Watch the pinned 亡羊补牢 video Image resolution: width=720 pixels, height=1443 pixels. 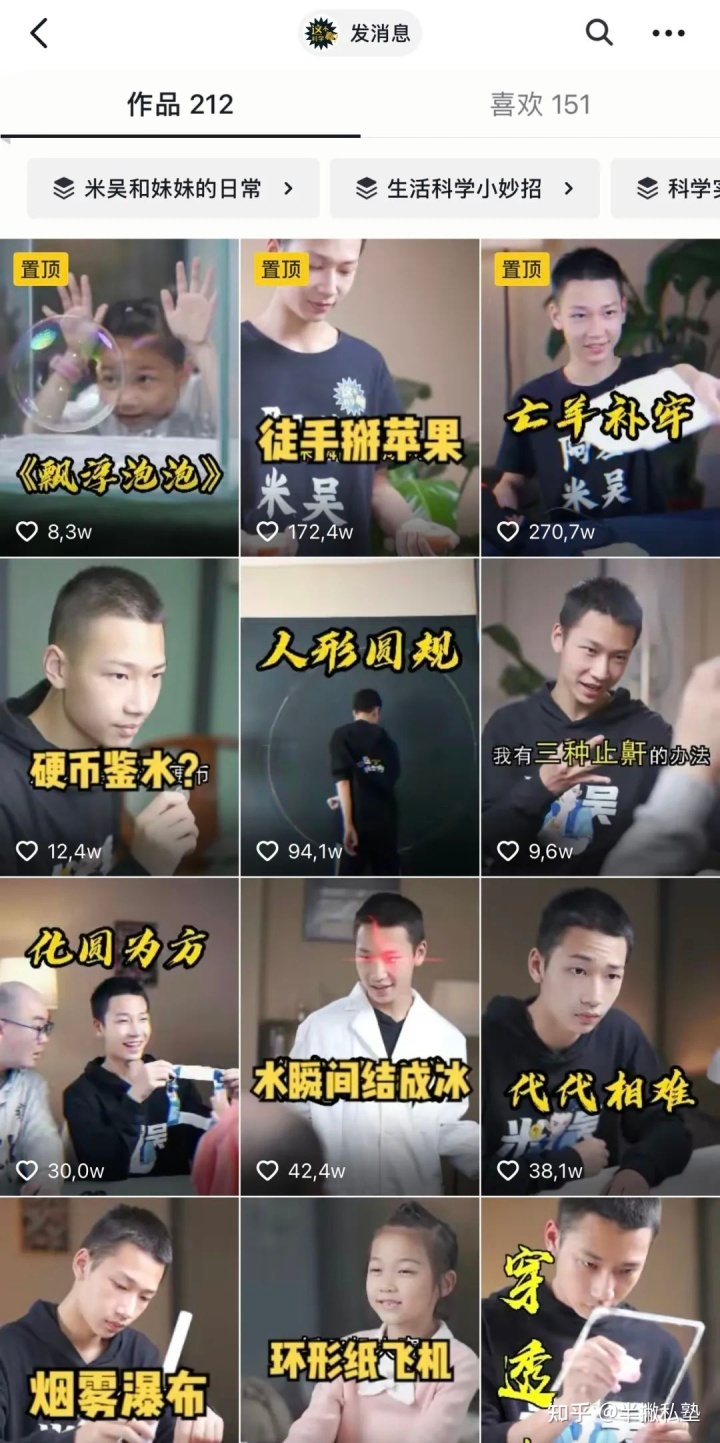pos(600,397)
